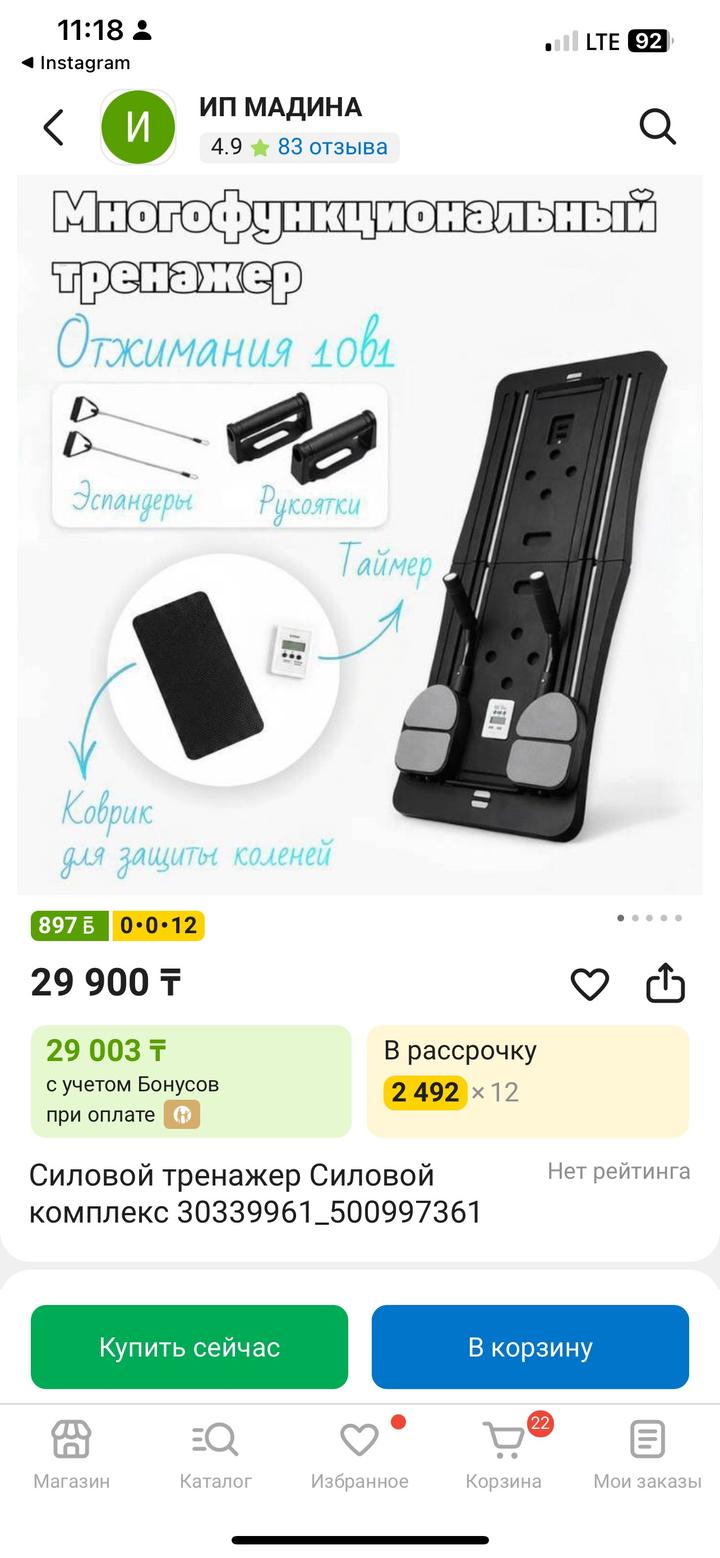Go to the Избранное tab
Screen dimensions: 720x1558
[x=359, y=1455]
